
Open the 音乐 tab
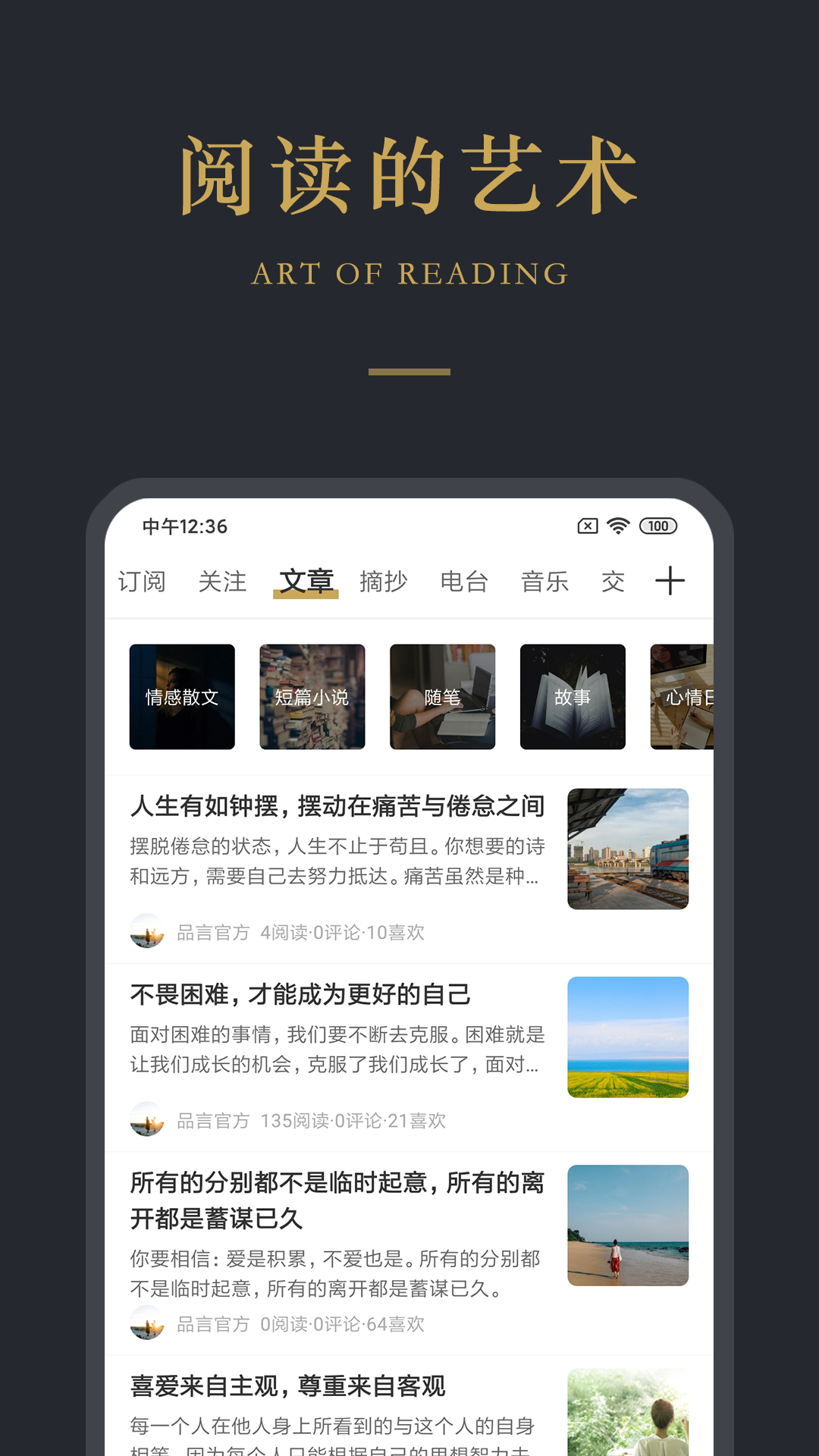pos(544,581)
